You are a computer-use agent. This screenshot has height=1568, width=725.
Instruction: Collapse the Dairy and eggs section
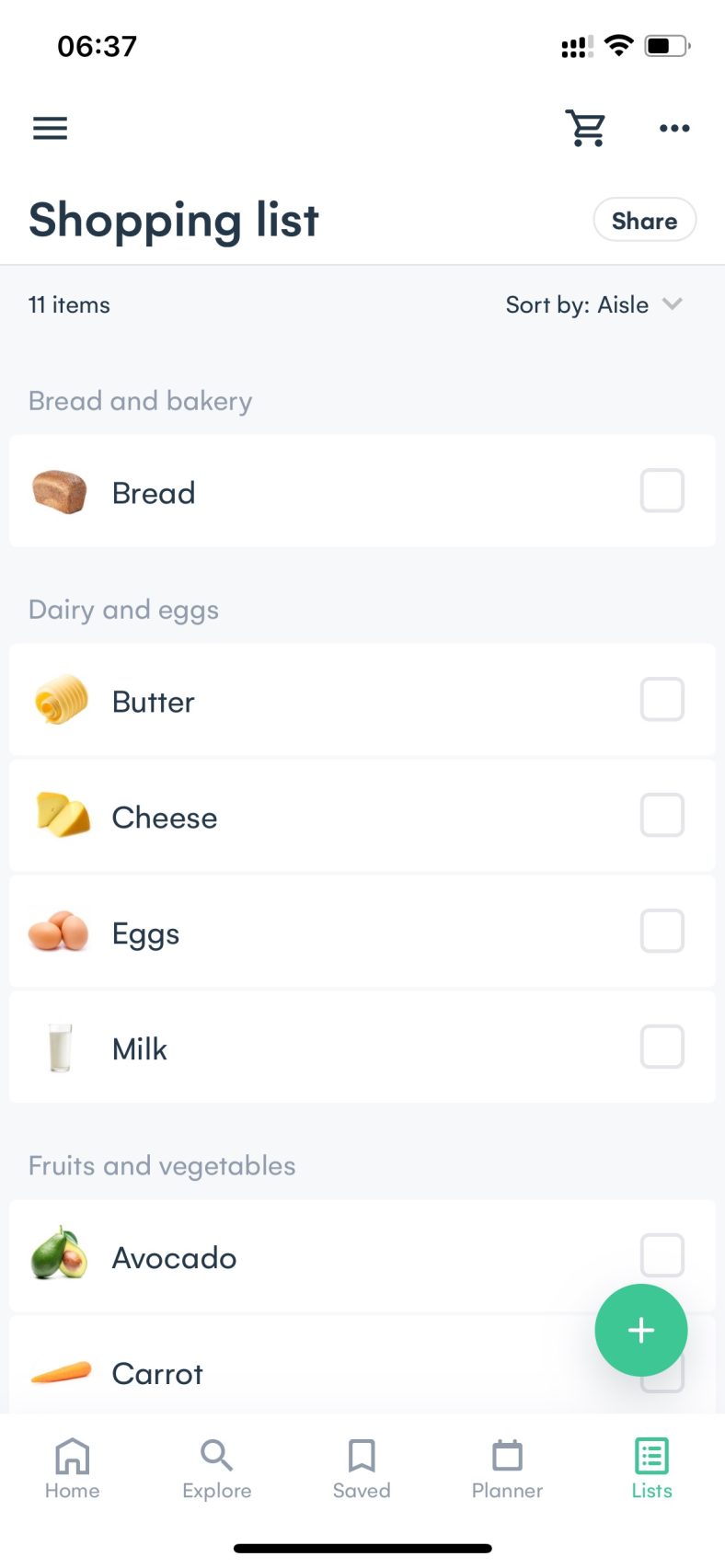coord(123,610)
